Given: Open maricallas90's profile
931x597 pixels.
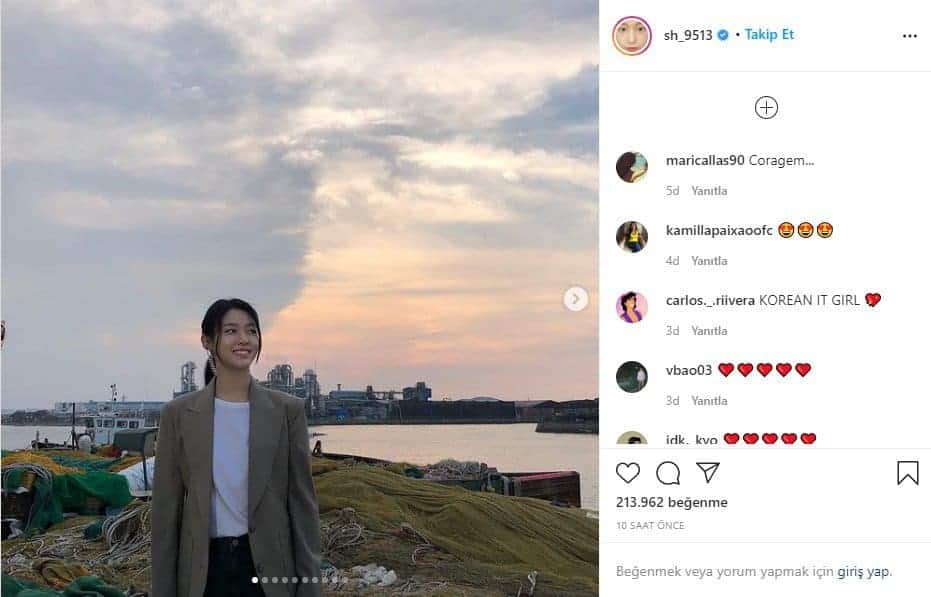Looking at the screenshot, I should (705, 160).
